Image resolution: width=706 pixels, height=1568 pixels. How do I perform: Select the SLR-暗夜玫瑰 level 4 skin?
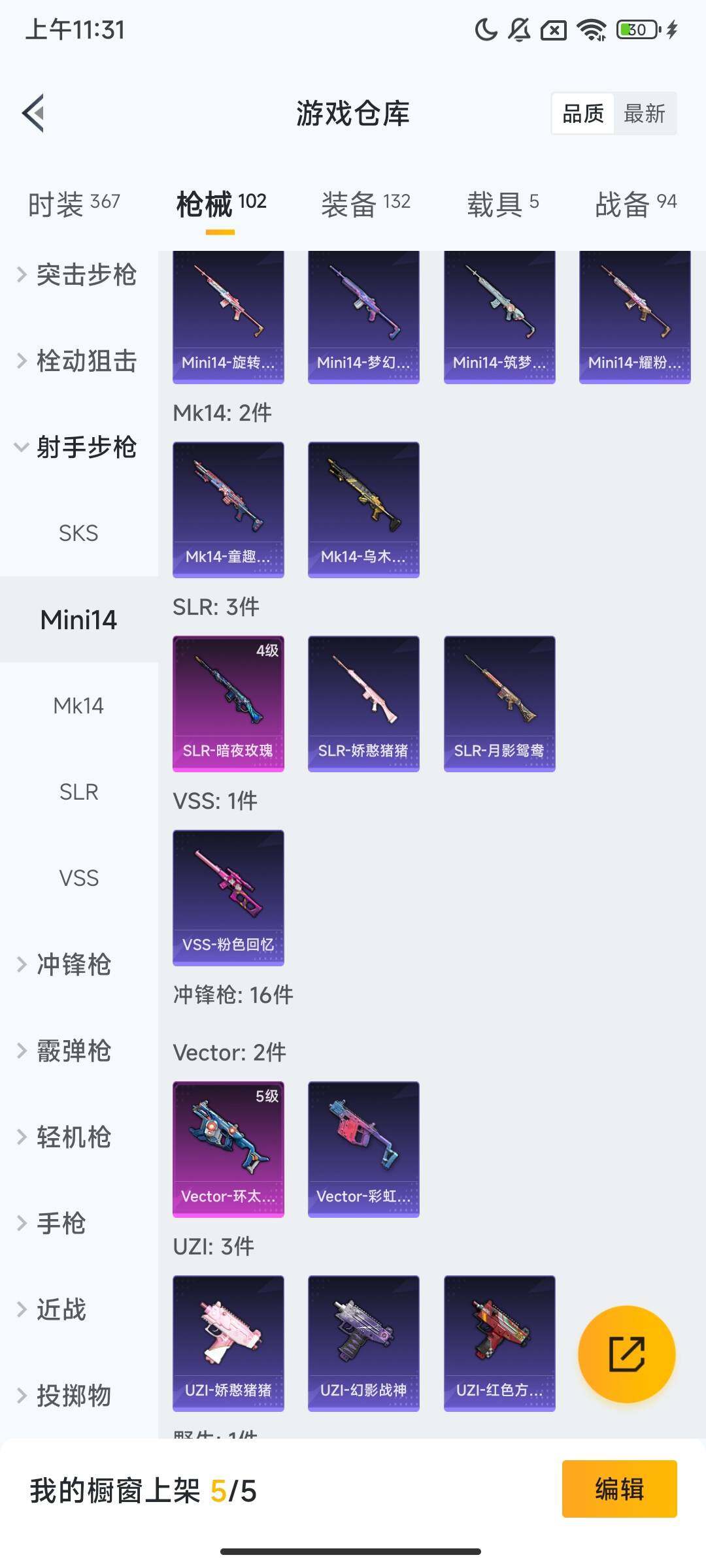click(228, 702)
